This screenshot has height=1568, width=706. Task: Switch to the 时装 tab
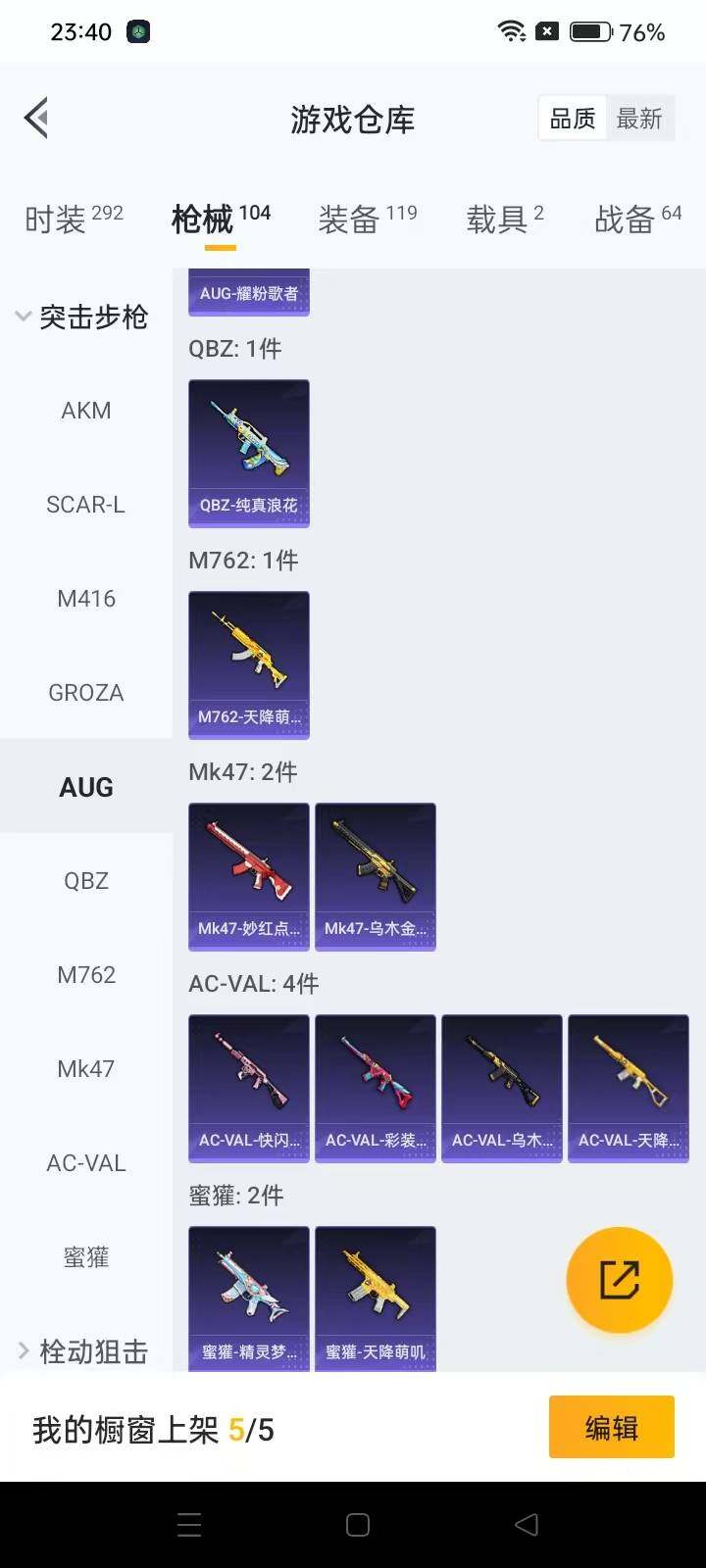[x=74, y=219]
